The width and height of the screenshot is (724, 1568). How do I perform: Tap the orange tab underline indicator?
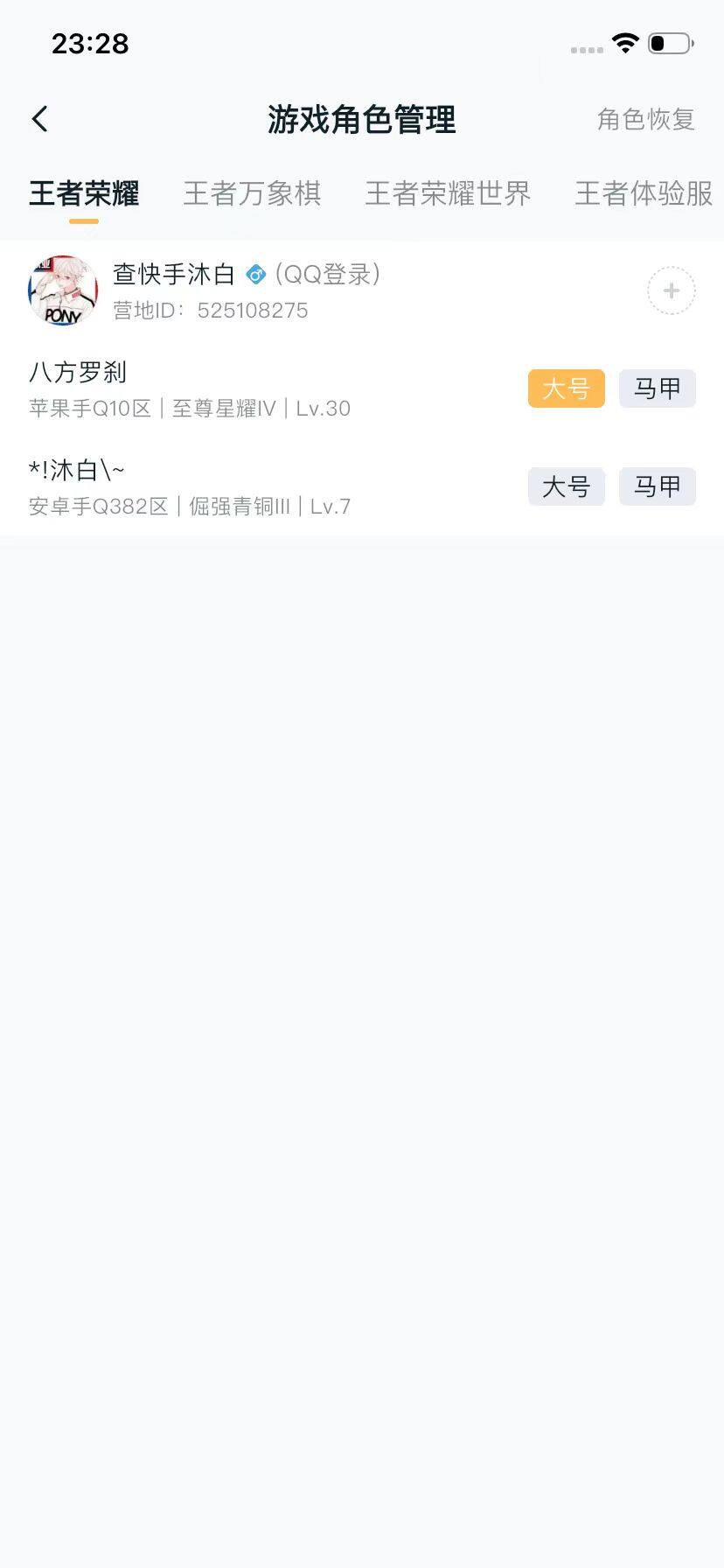[x=83, y=221]
